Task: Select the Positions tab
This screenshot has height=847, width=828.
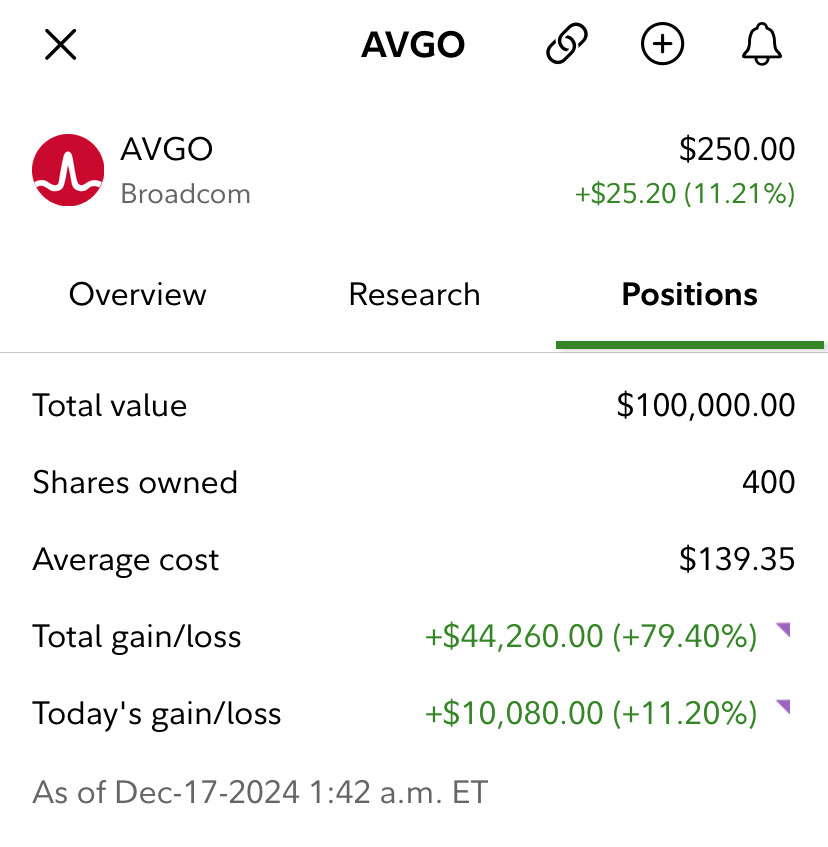Action: (x=689, y=295)
